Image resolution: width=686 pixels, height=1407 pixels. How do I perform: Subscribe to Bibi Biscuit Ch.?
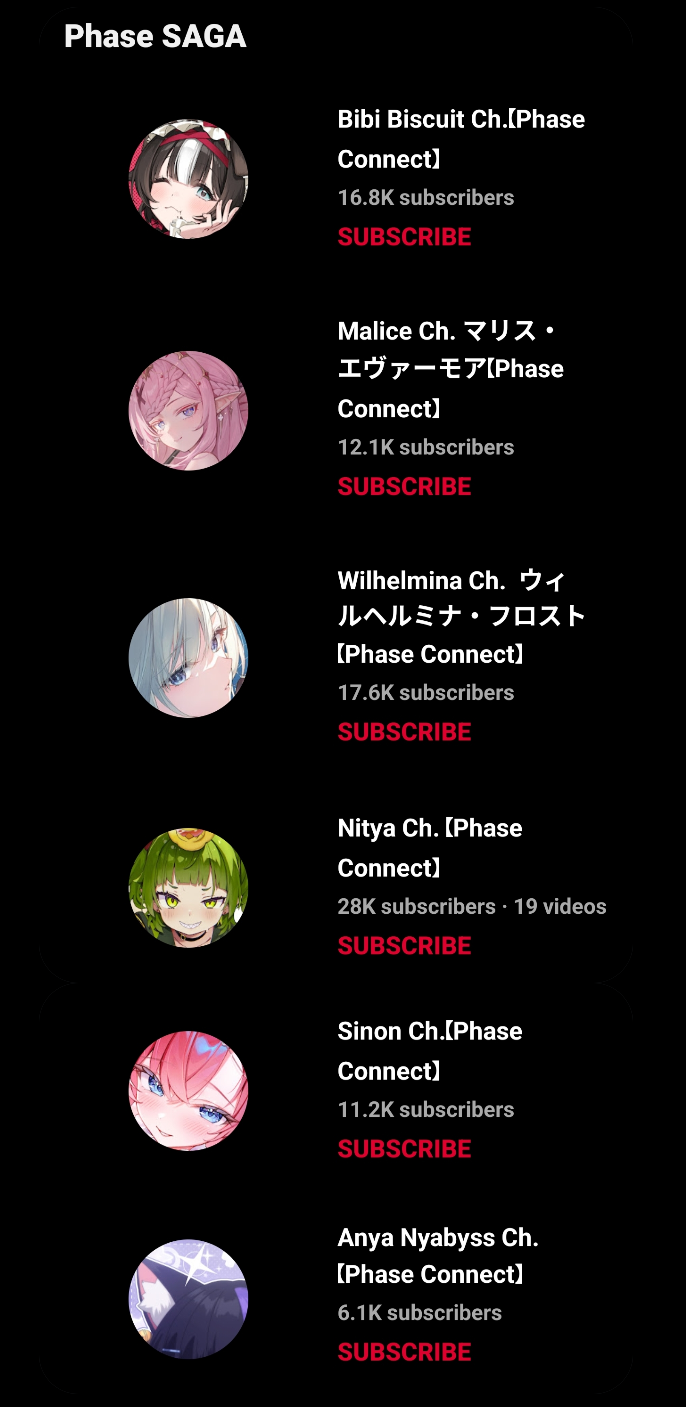point(404,237)
